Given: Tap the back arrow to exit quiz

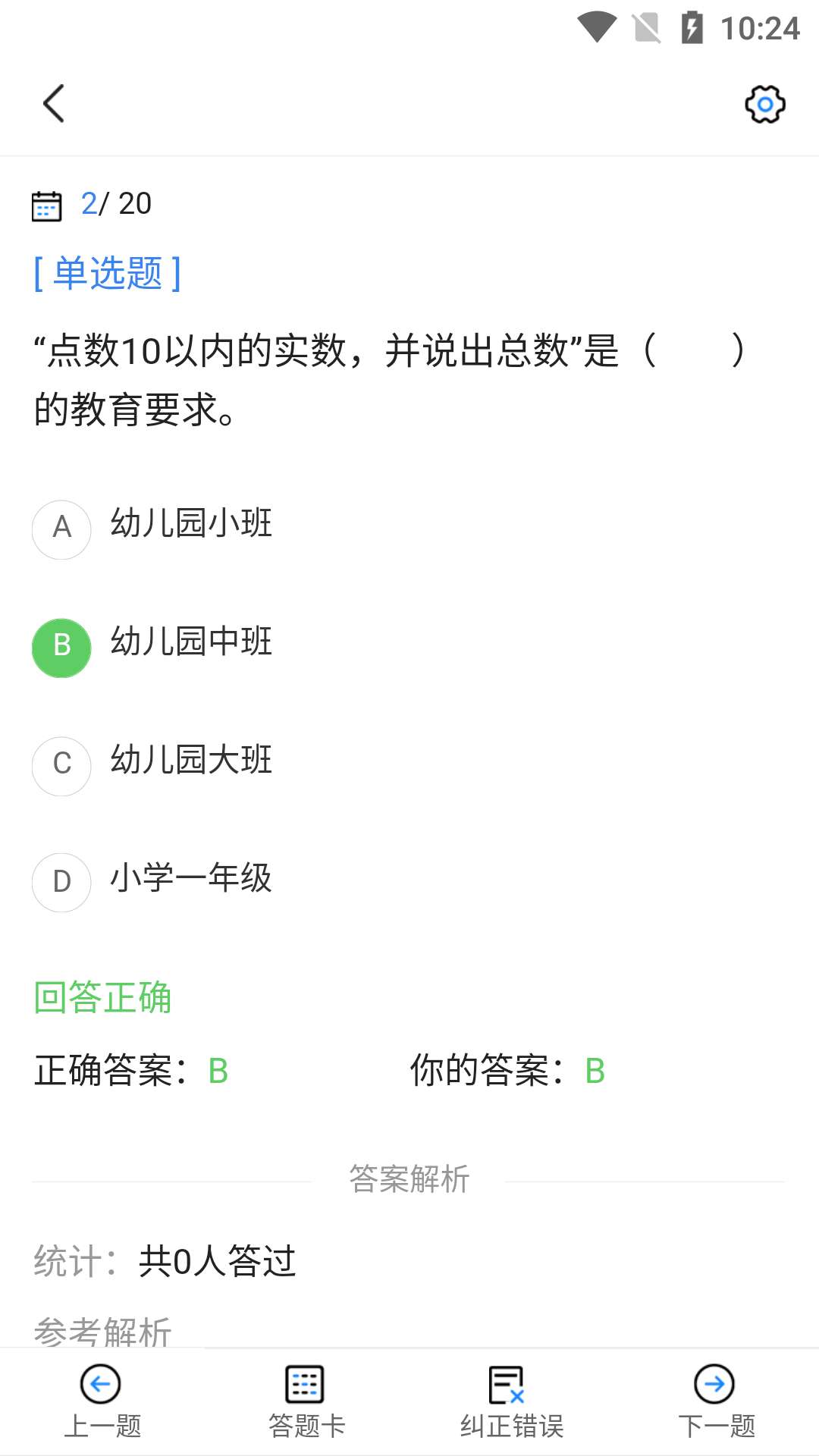Looking at the screenshot, I should click(x=53, y=102).
